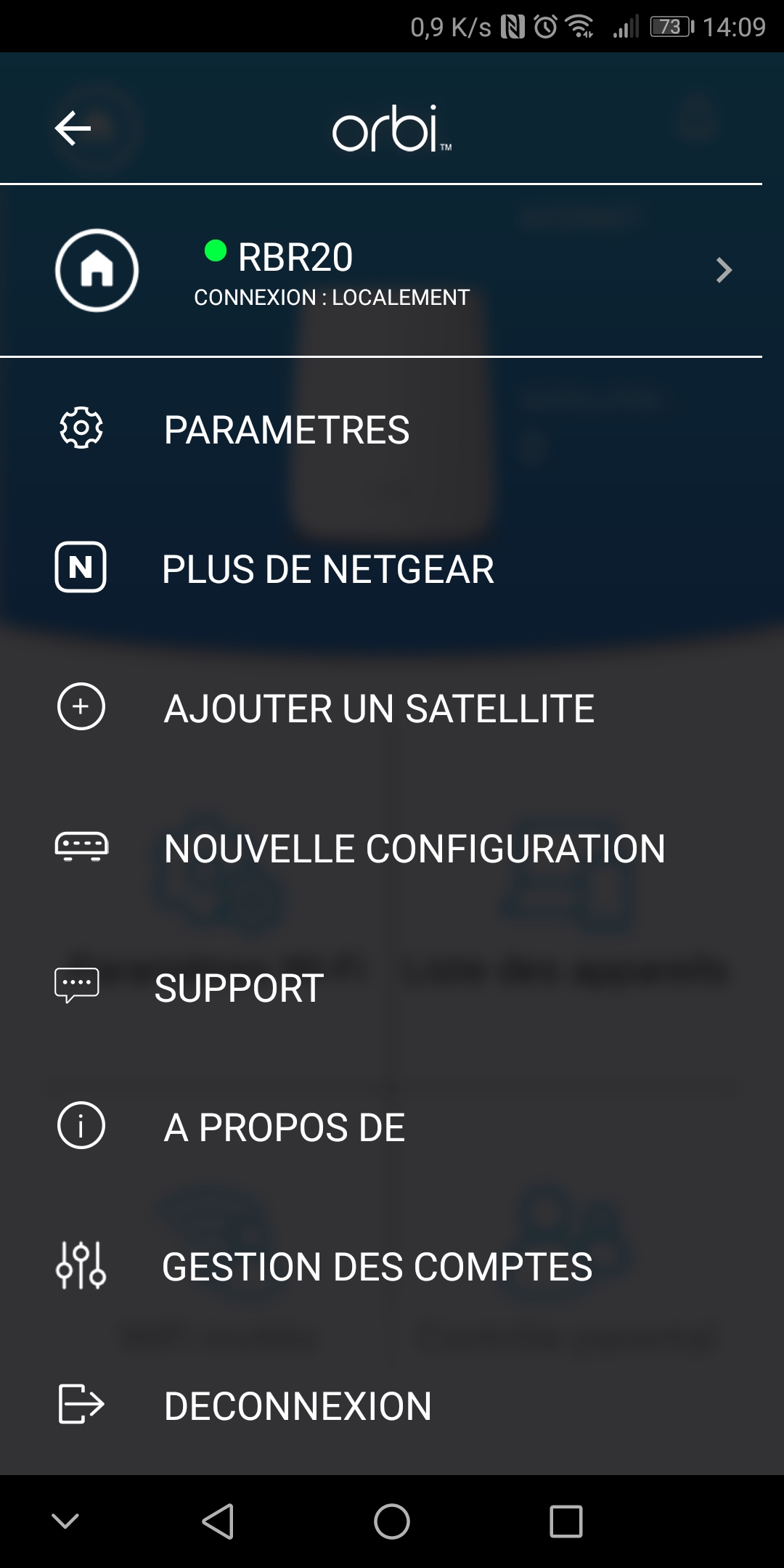Open the recent apps square button
This screenshot has height=1568, width=784.
(x=566, y=1521)
